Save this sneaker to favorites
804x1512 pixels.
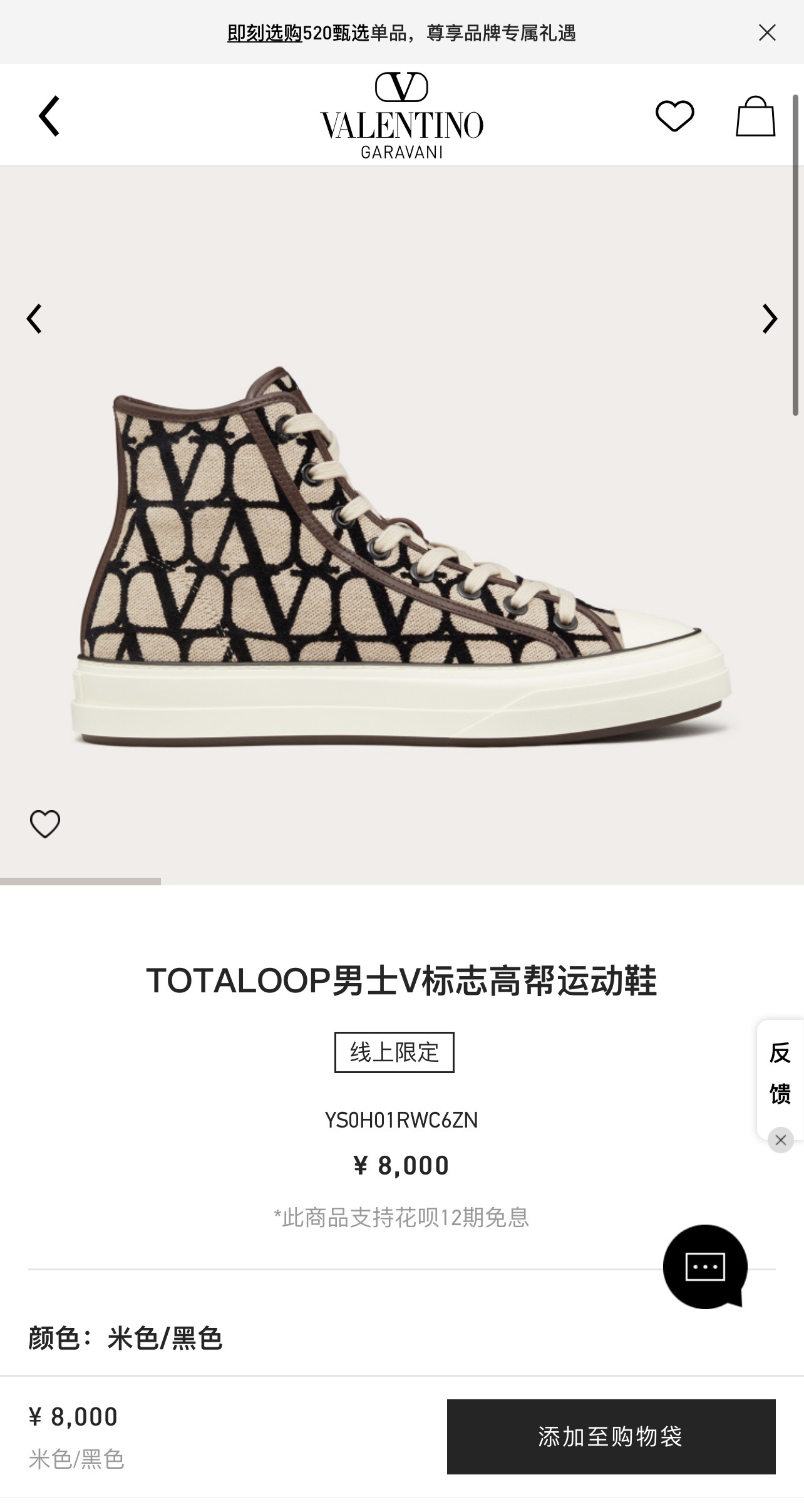(x=45, y=824)
